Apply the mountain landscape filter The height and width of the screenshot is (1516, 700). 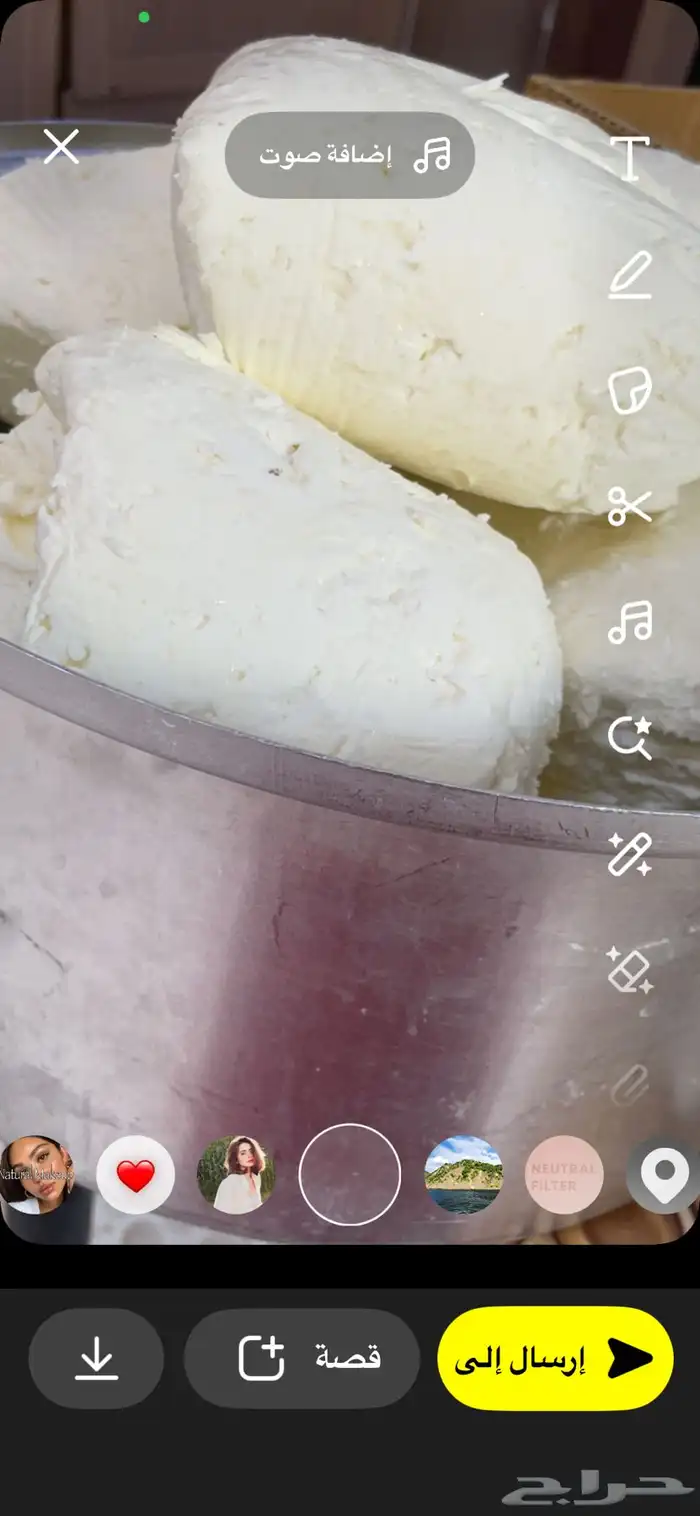tap(464, 1175)
